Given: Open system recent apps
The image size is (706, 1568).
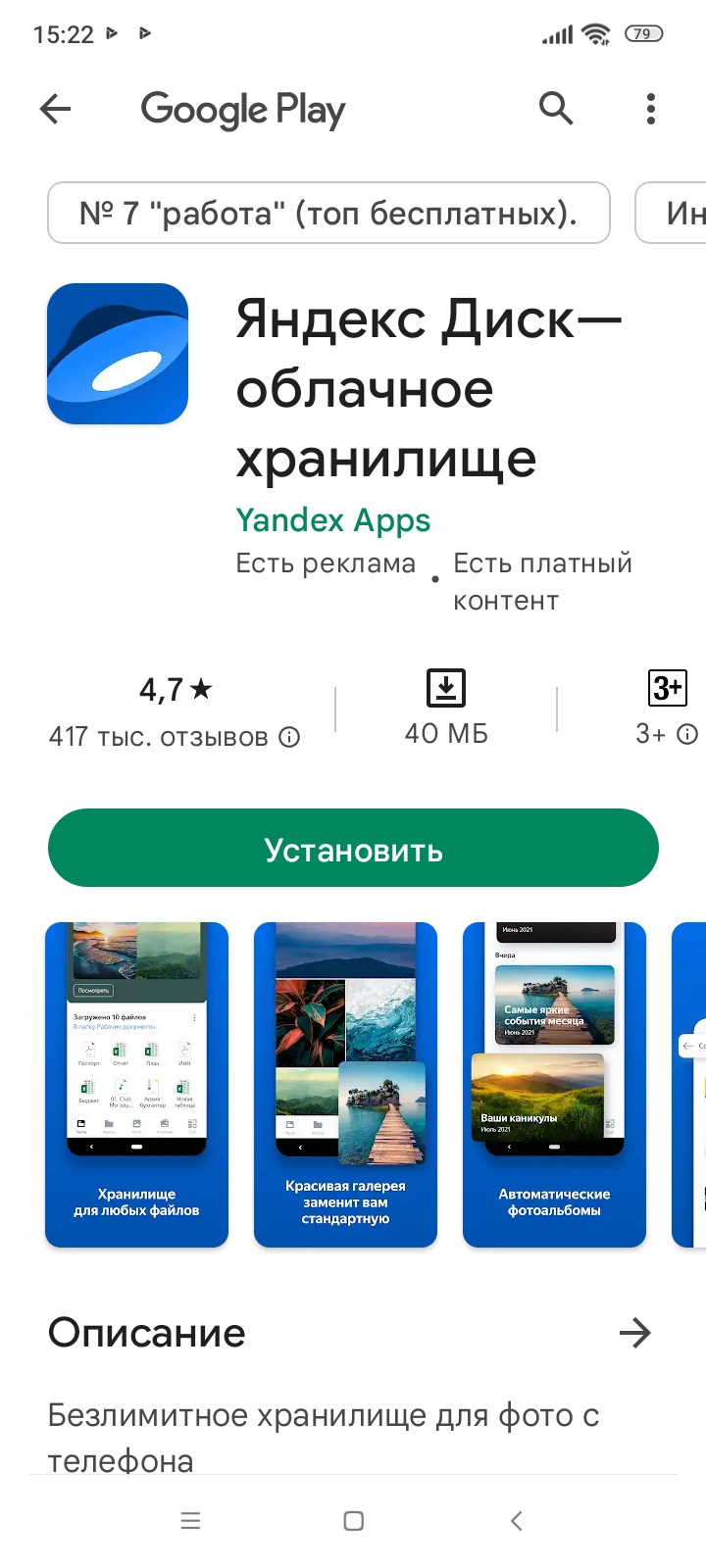Looking at the screenshot, I should tap(190, 1521).
